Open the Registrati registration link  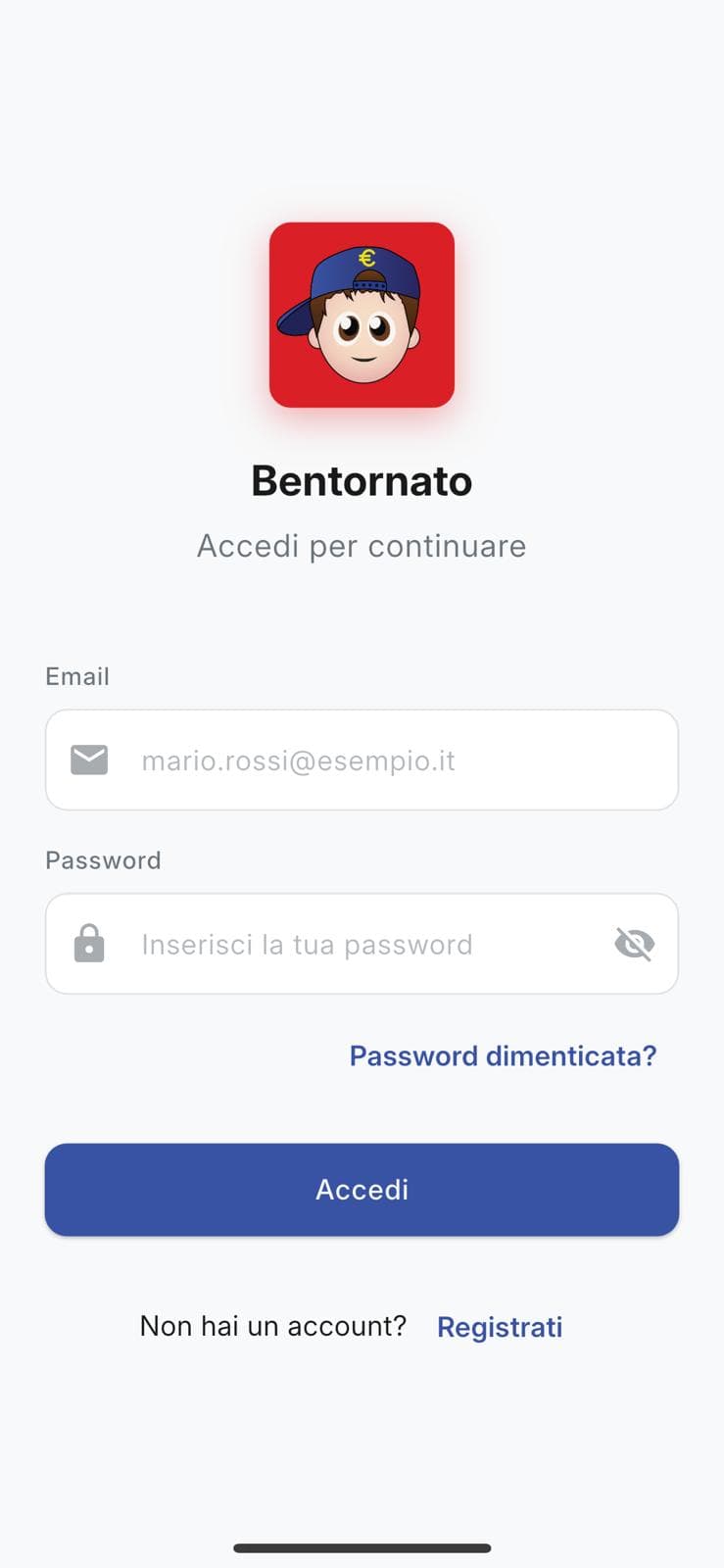(500, 1326)
